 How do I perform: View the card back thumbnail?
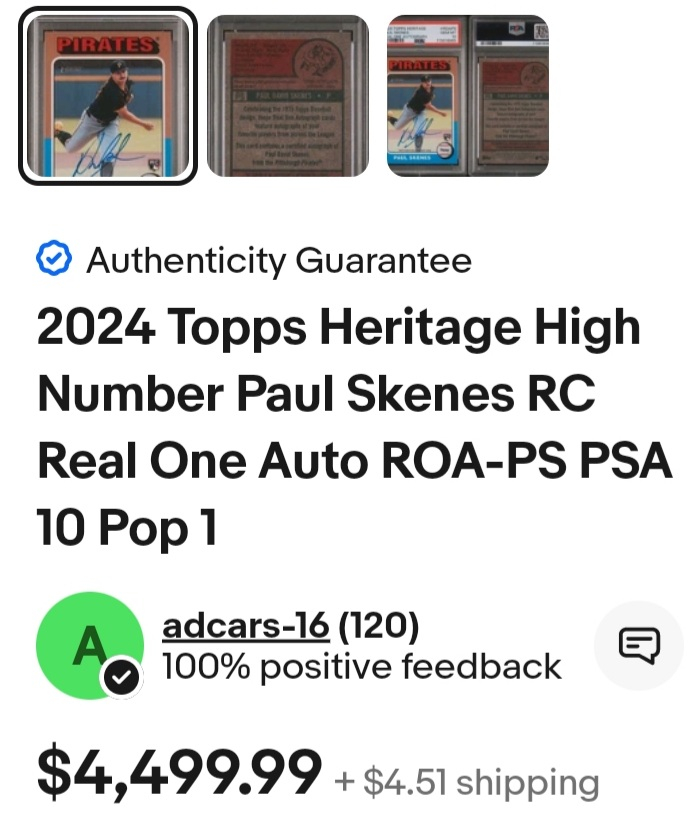287,96
